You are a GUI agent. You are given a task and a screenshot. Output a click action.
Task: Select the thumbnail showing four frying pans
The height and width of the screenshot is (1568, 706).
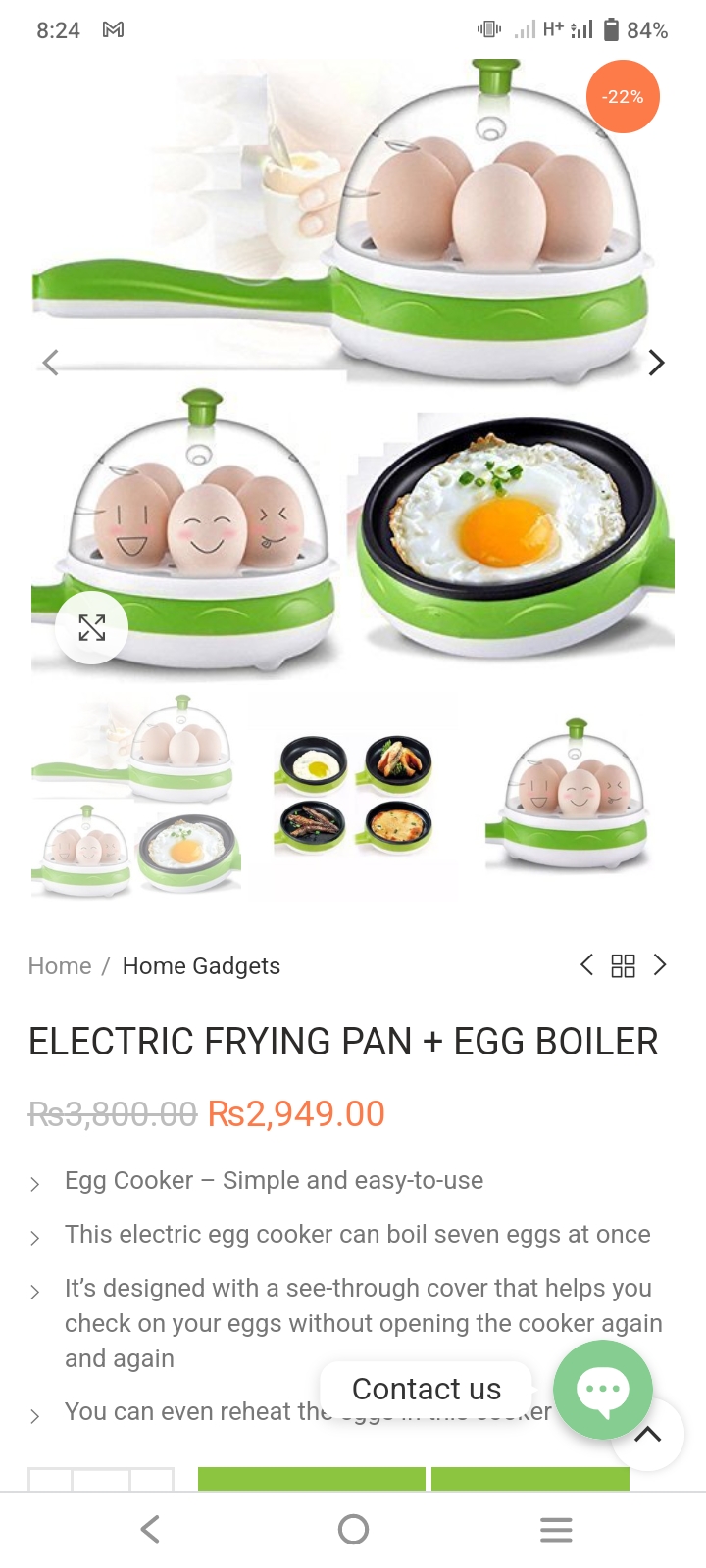[x=356, y=794]
